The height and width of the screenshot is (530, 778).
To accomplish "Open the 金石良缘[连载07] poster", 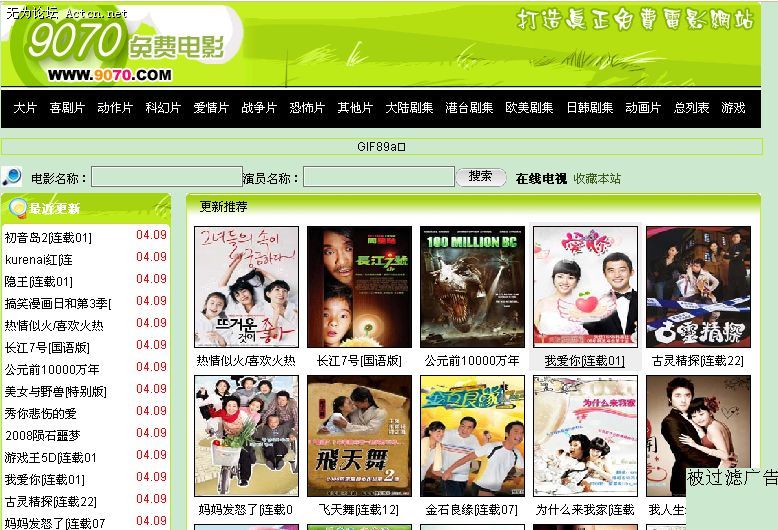I will pyautogui.click(x=472, y=436).
